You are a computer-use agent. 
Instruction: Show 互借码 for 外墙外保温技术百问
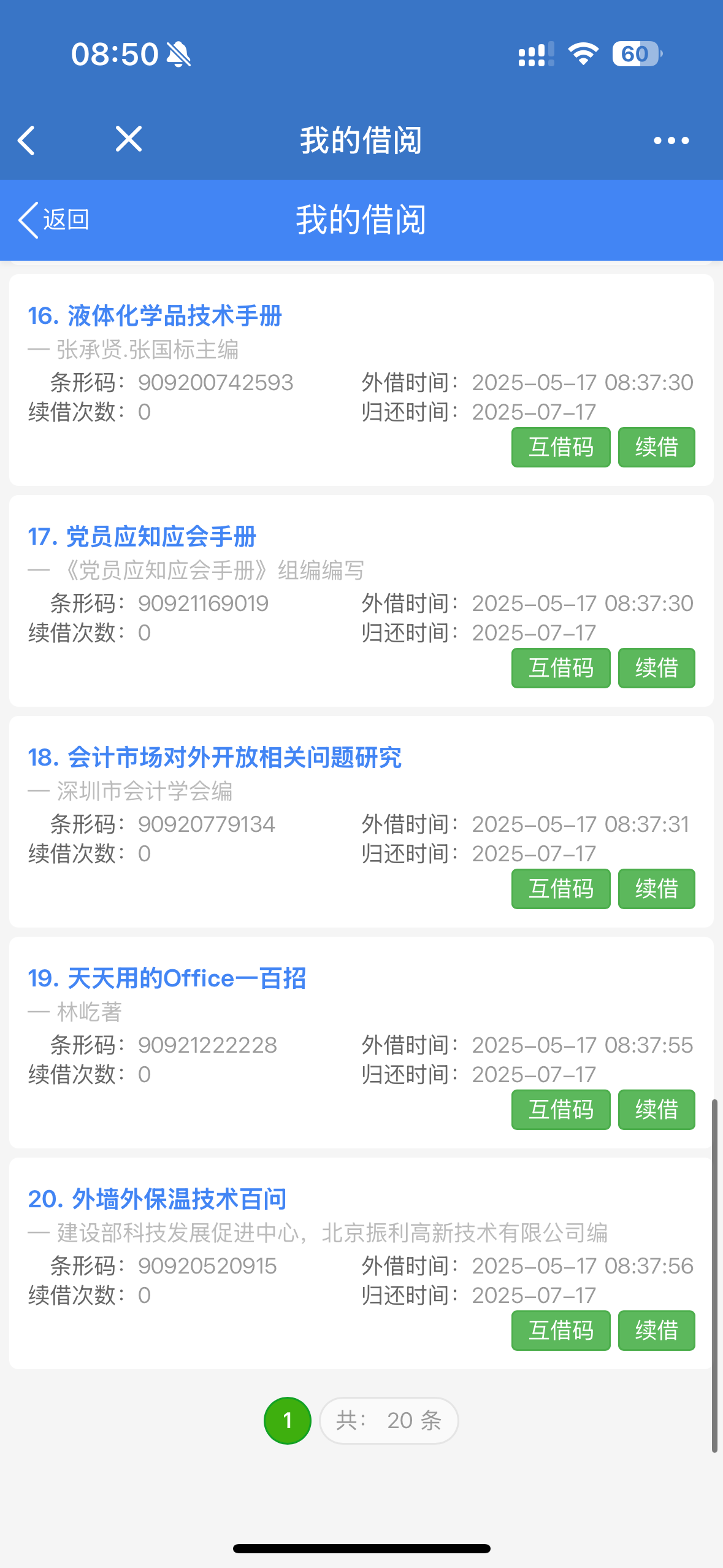click(x=560, y=1331)
